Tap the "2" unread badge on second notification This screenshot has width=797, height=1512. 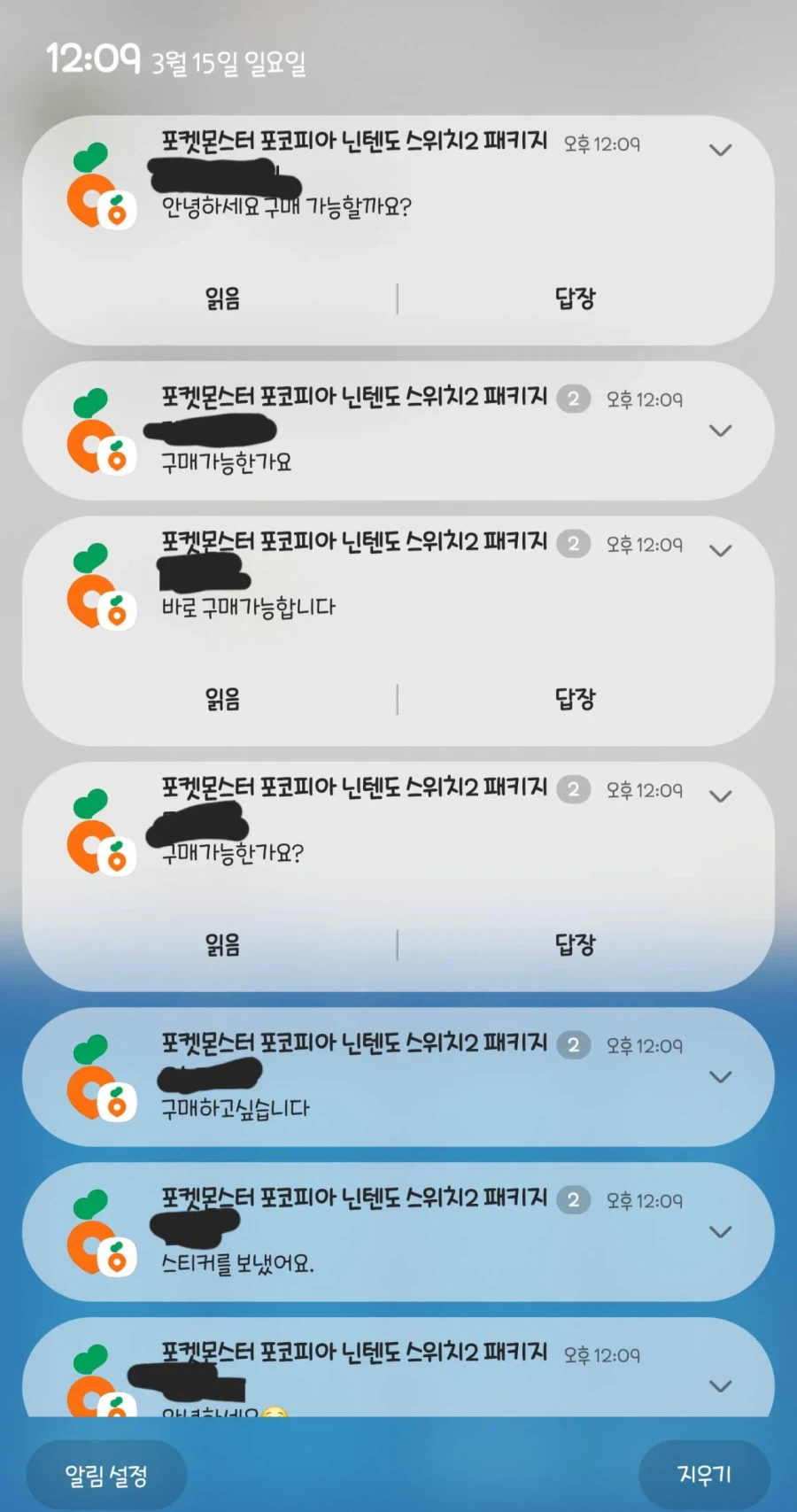[574, 399]
